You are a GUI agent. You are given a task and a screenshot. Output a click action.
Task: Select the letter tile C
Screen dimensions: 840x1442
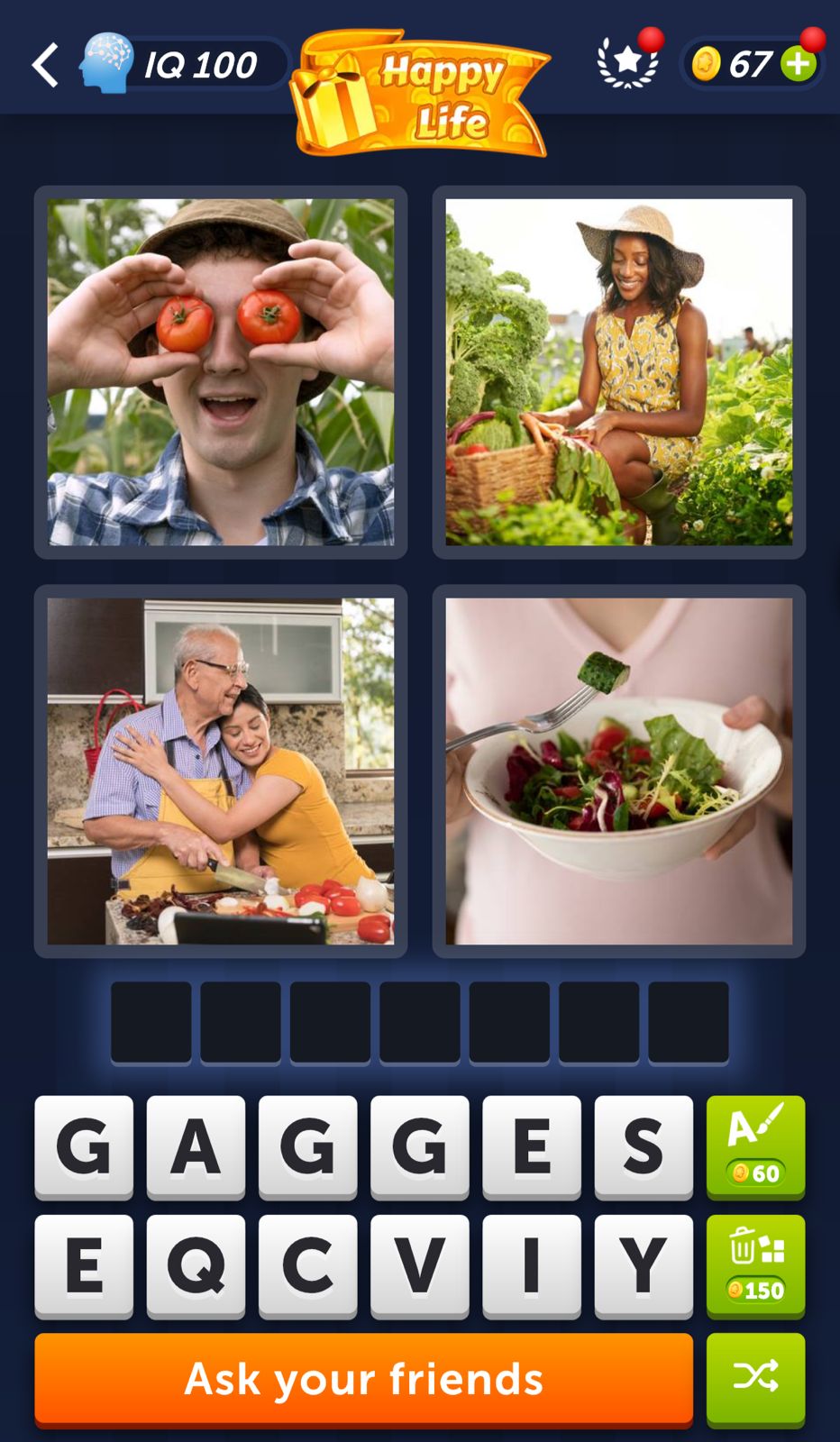307,1265
